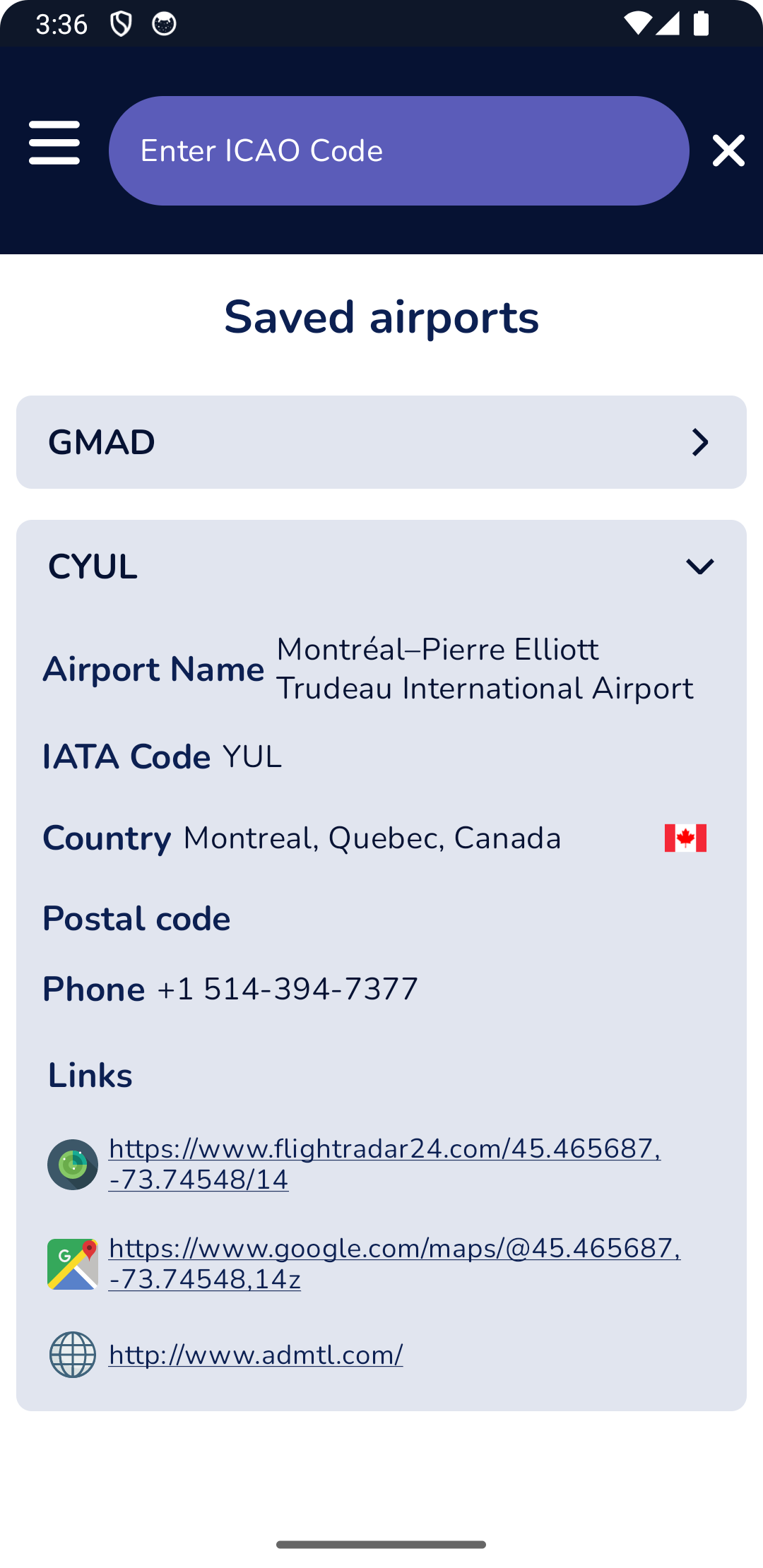Click the X clear search icon
This screenshot has height=1568, width=763.
pyautogui.click(x=728, y=150)
